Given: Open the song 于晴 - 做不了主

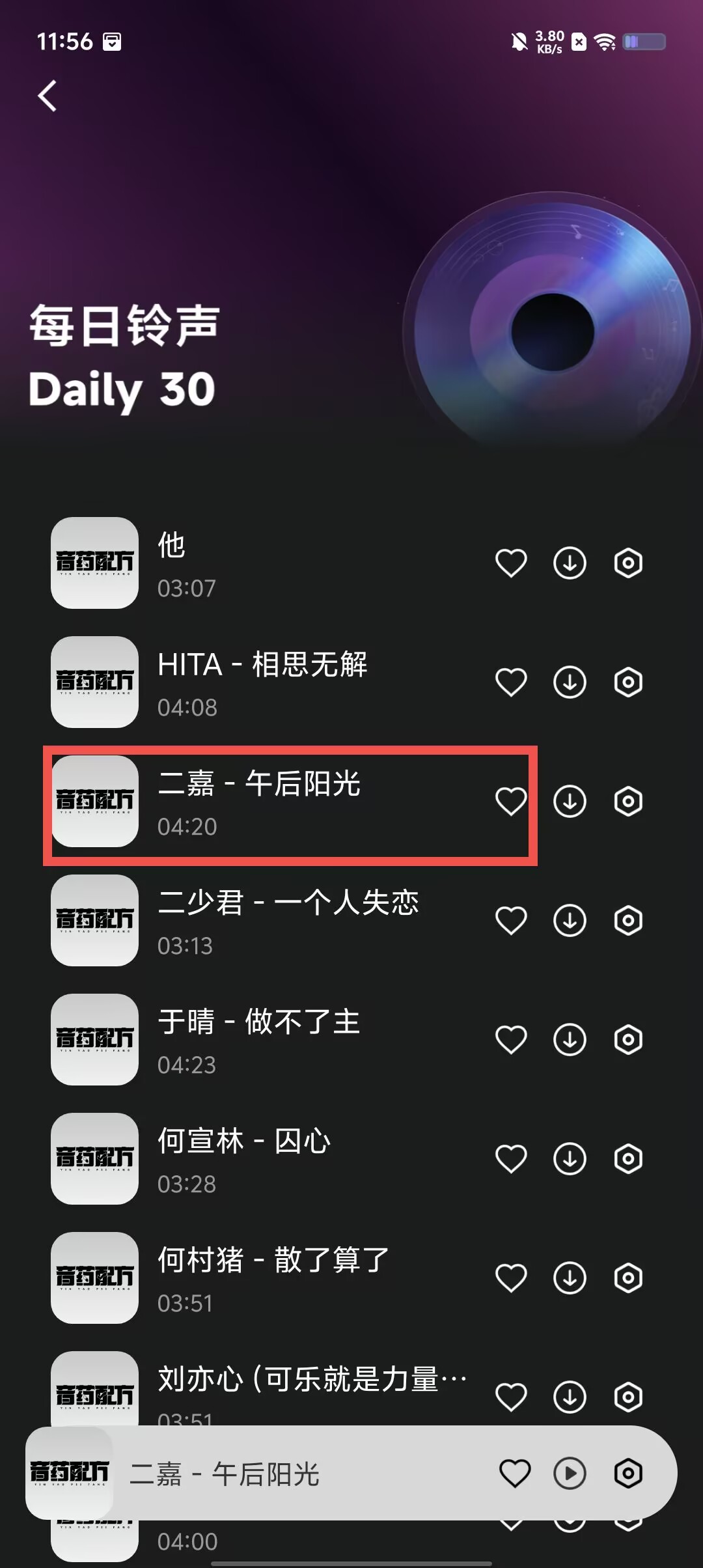Looking at the screenshot, I should point(260,1039).
